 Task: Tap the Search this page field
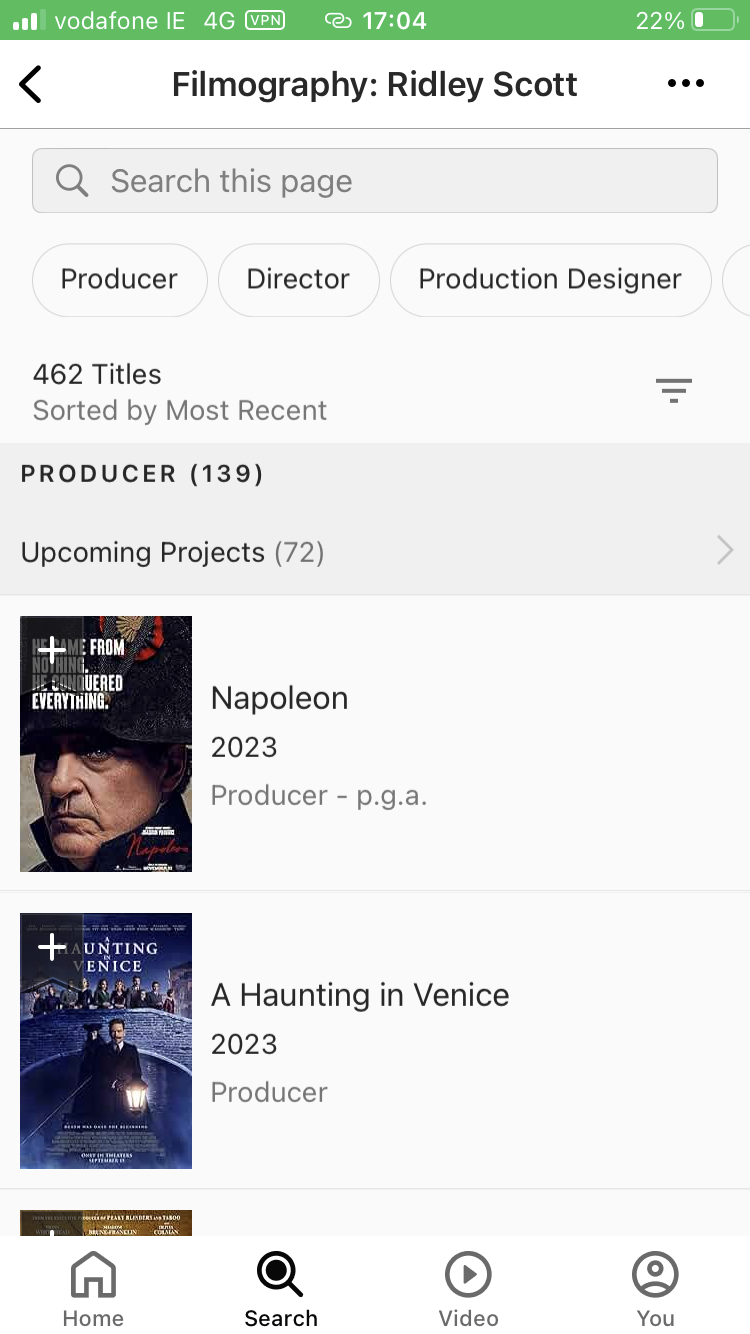pyautogui.click(x=375, y=181)
